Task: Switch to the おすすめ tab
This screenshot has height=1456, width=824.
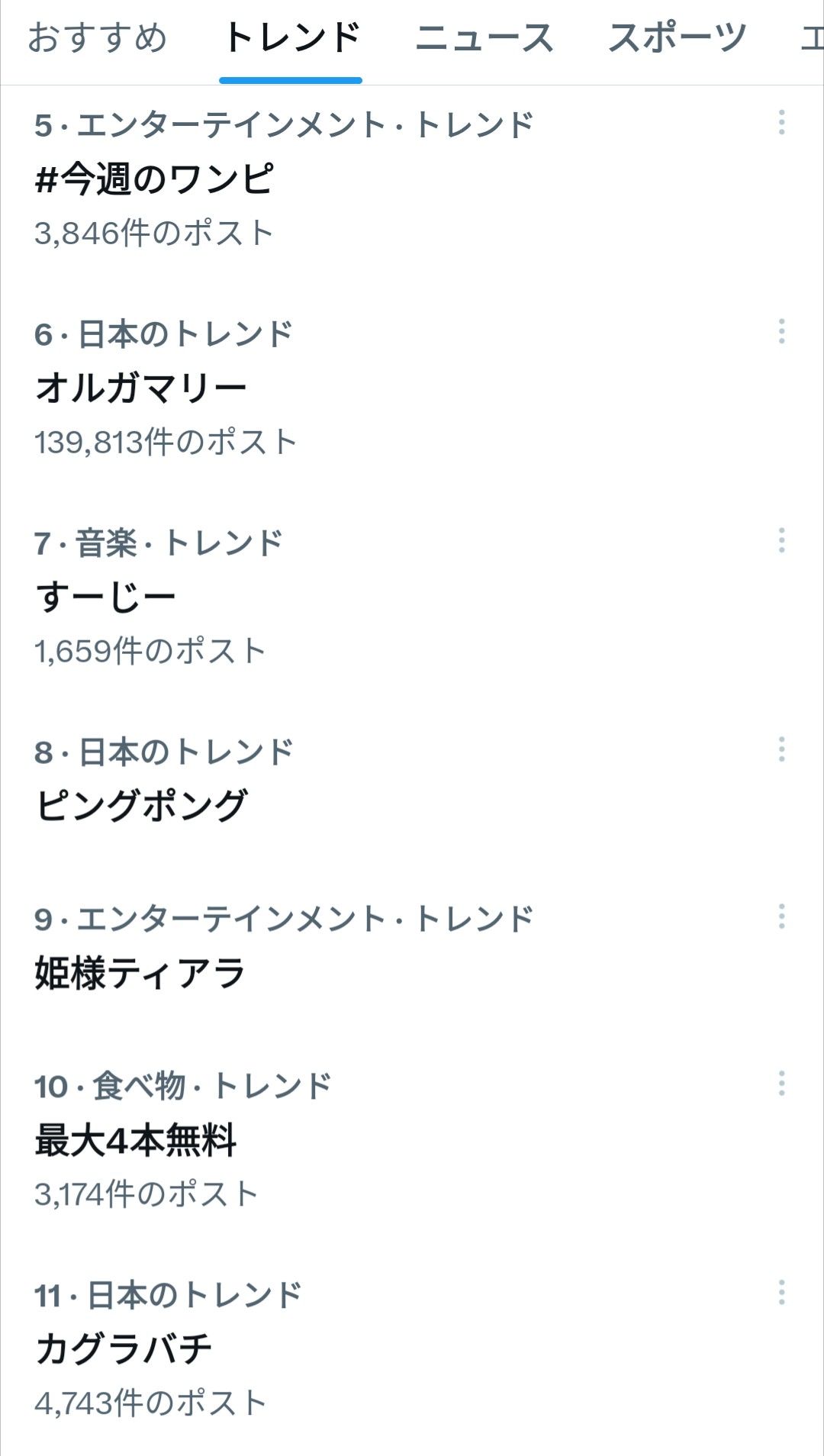Action: (x=98, y=38)
